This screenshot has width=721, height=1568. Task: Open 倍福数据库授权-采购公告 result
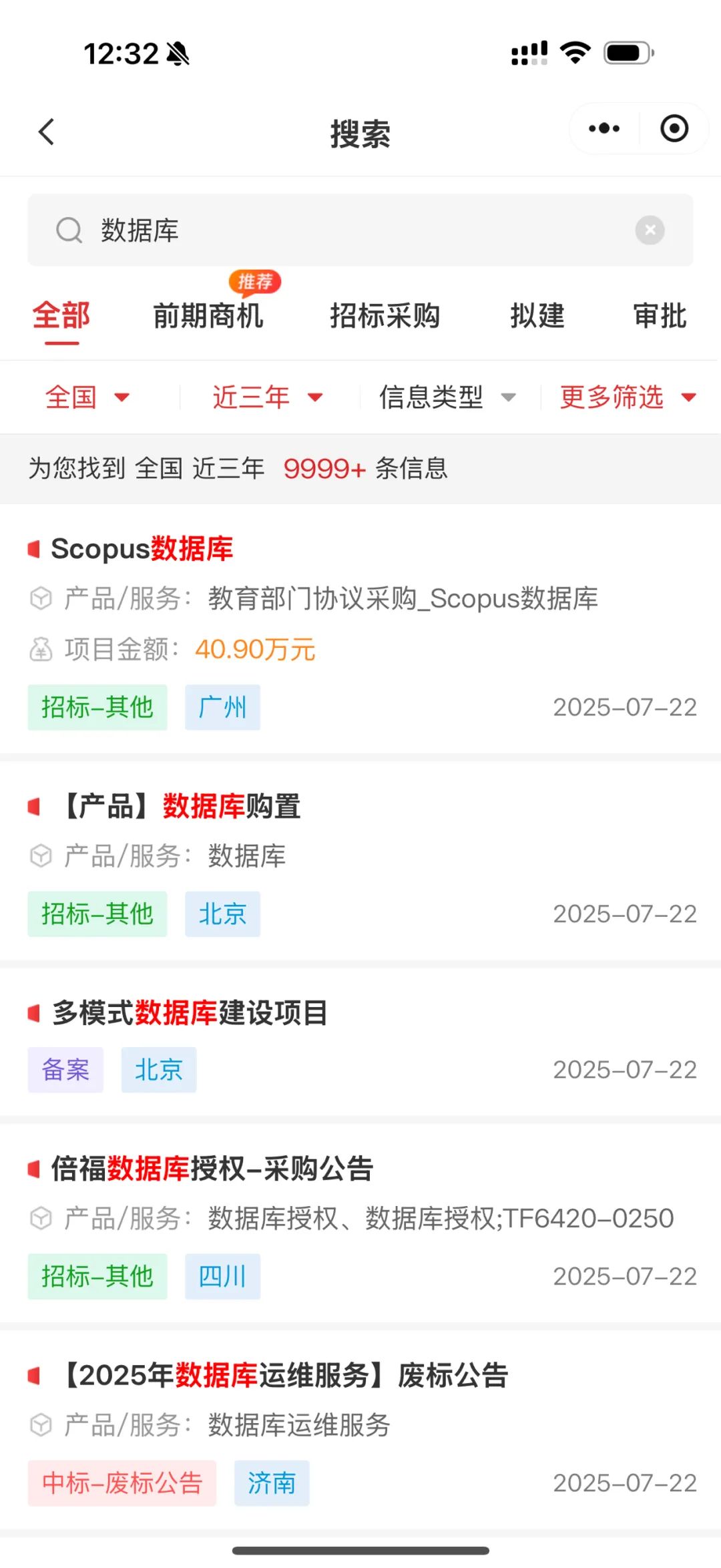point(360,1223)
